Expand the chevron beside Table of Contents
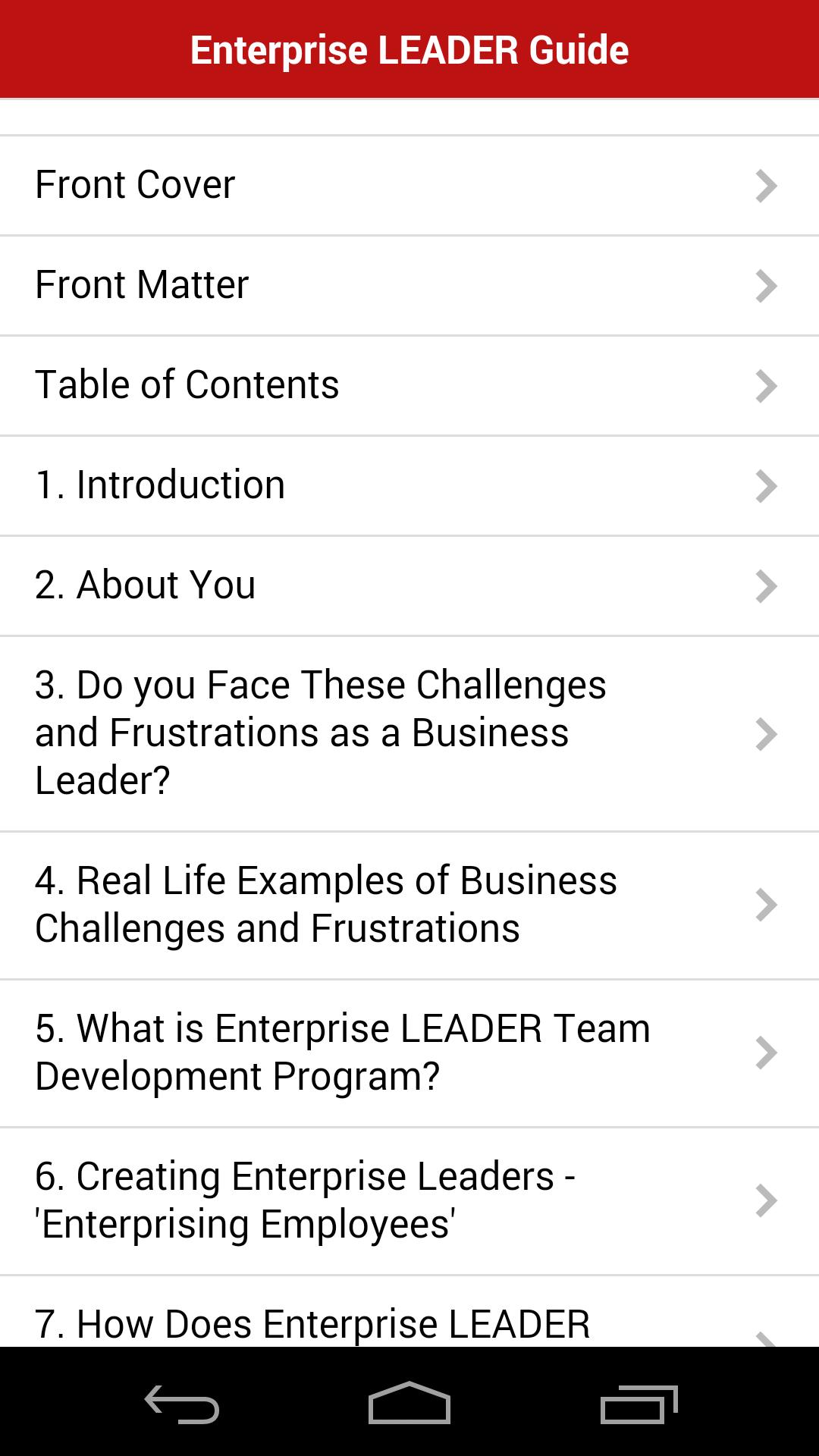Viewport: 819px width, 1456px height. 766,385
